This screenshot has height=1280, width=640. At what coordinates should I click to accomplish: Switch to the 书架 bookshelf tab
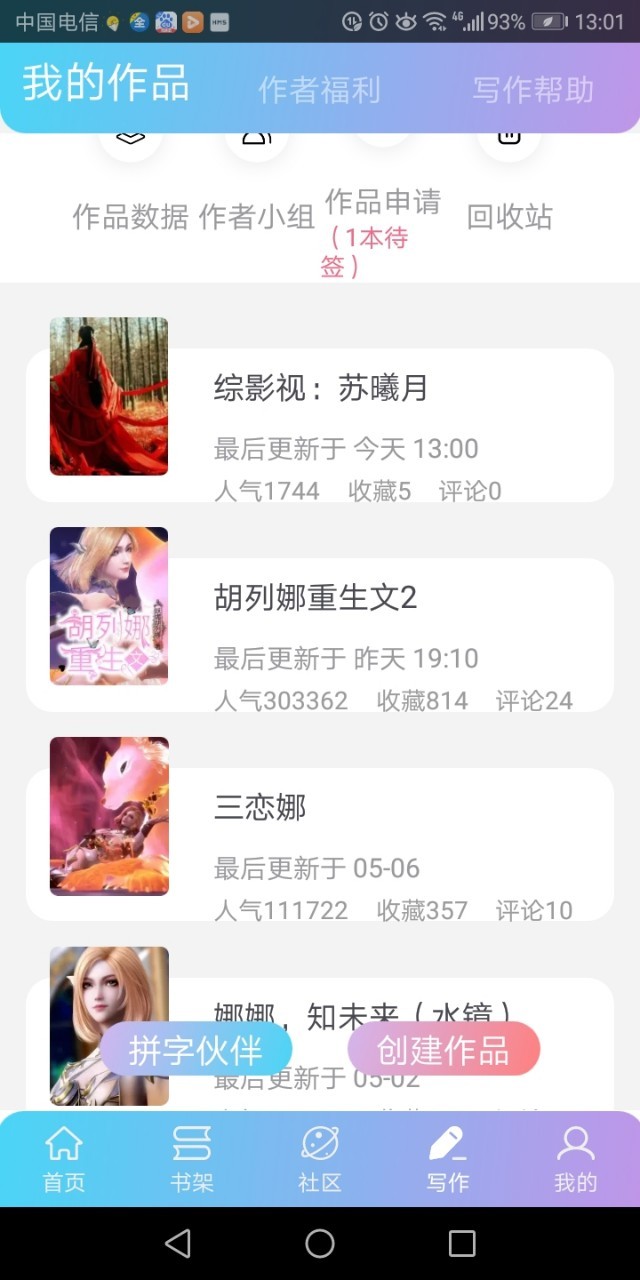192,1160
